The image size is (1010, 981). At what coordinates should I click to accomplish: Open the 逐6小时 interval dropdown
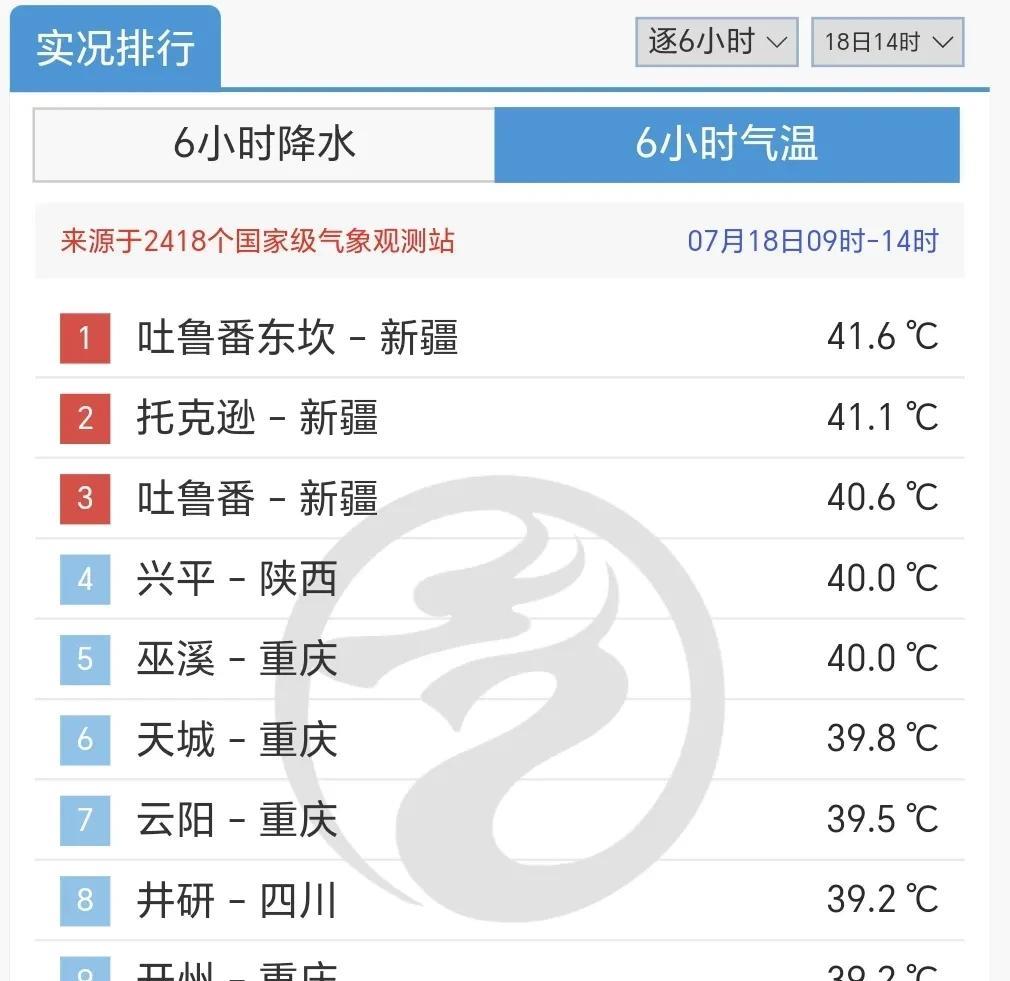[717, 42]
